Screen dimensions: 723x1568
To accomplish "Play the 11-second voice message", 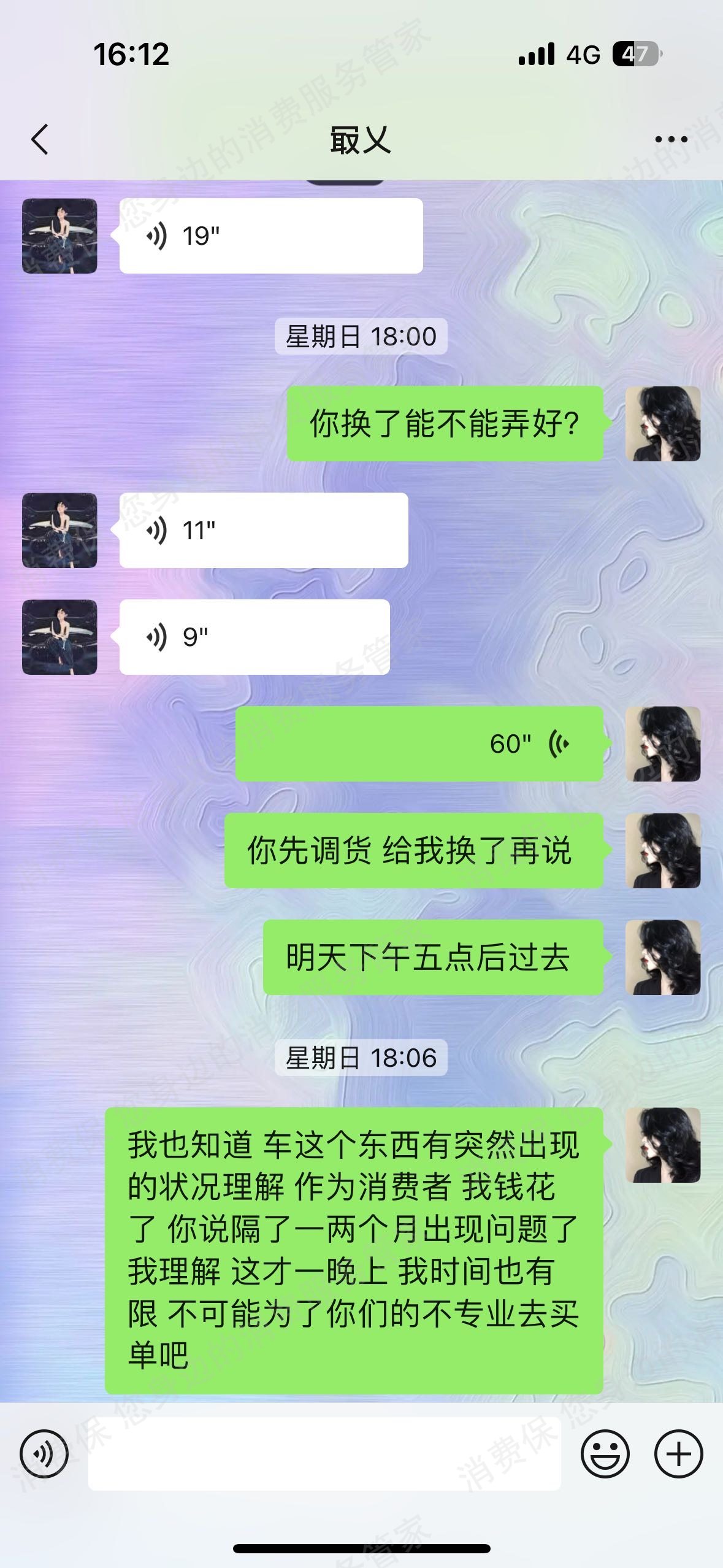I will point(263,531).
